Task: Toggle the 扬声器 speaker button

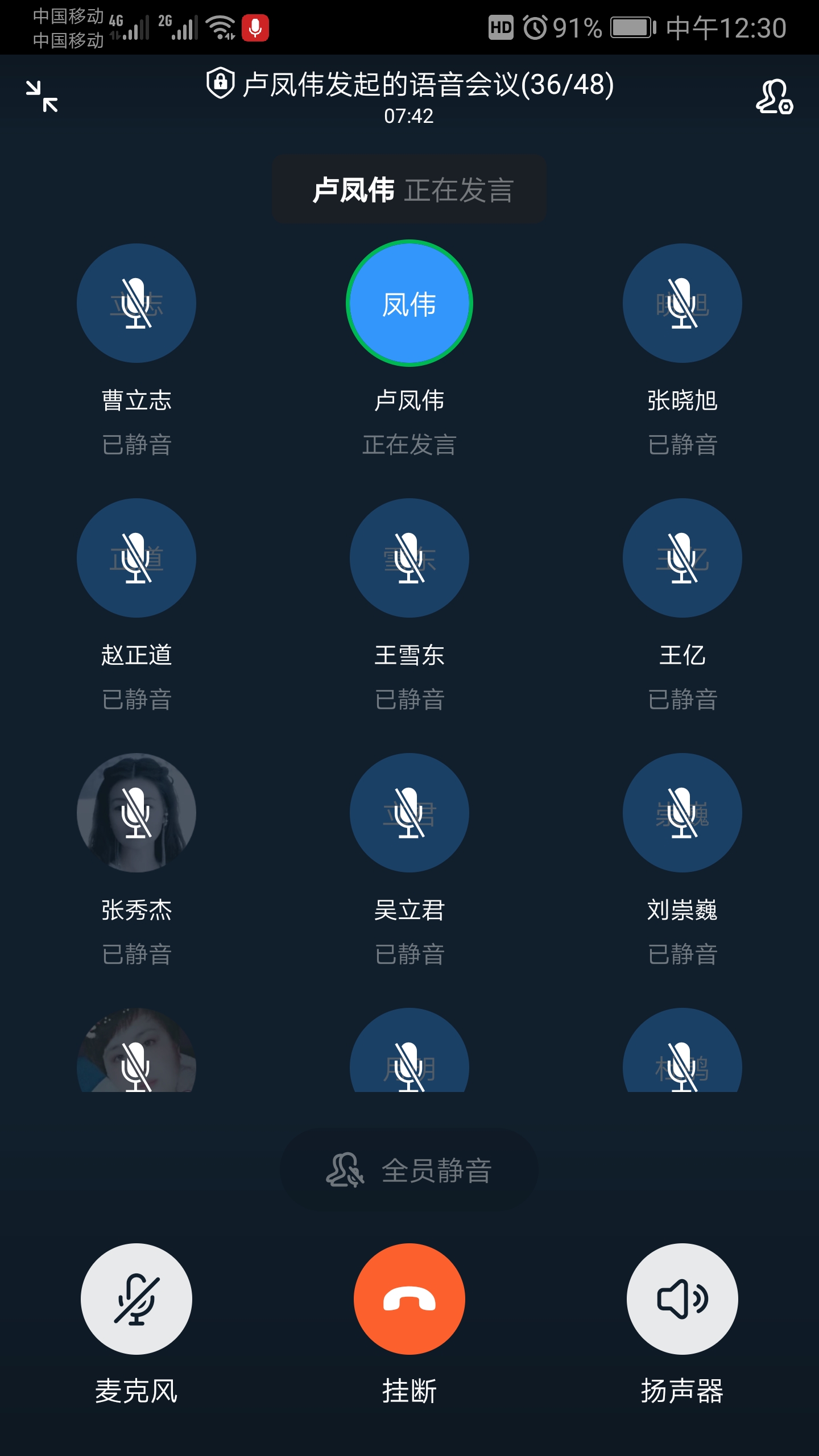Action: tap(682, 1299)
